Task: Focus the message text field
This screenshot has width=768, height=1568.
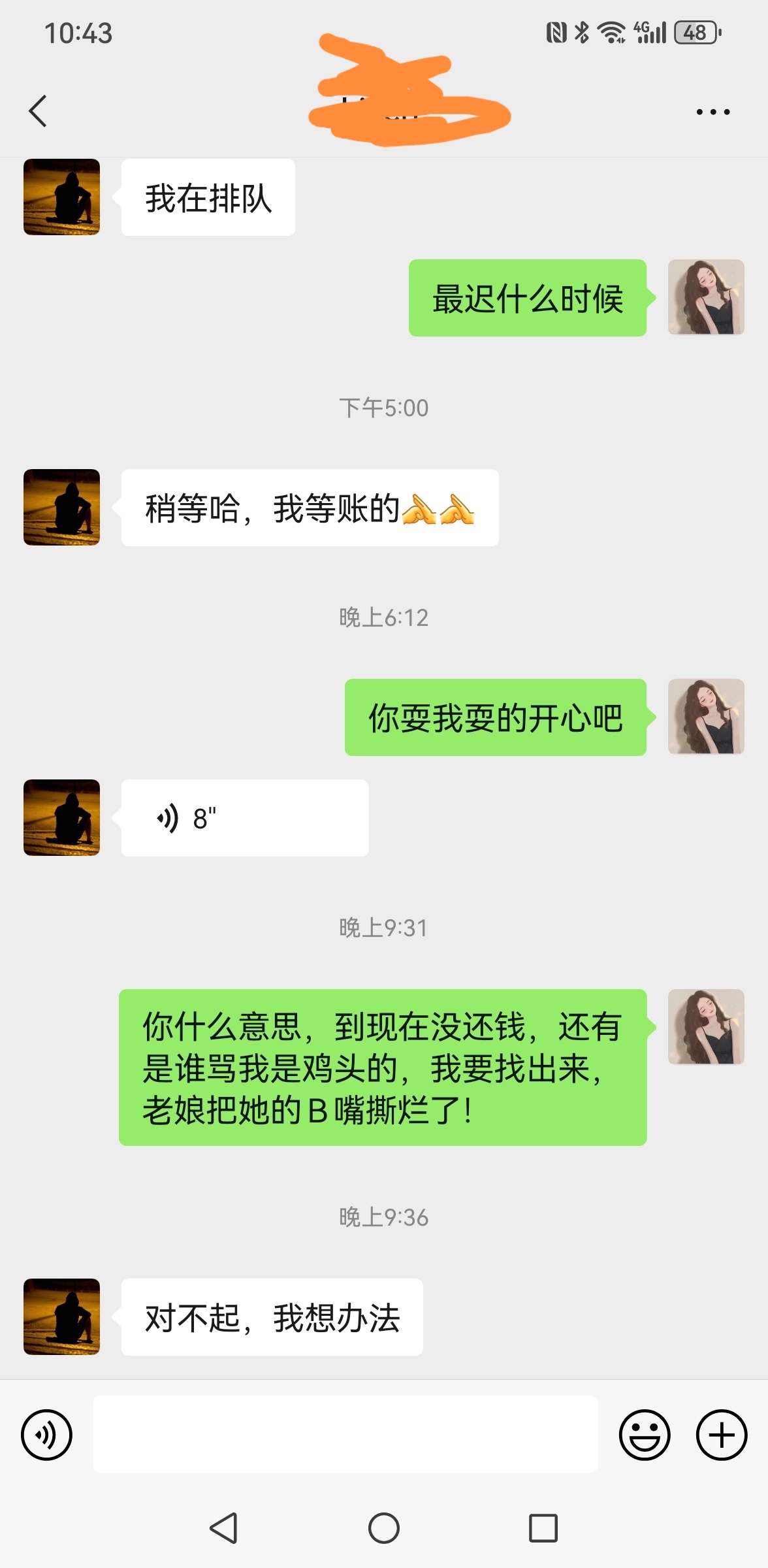Action: [x=345, y=1435]
